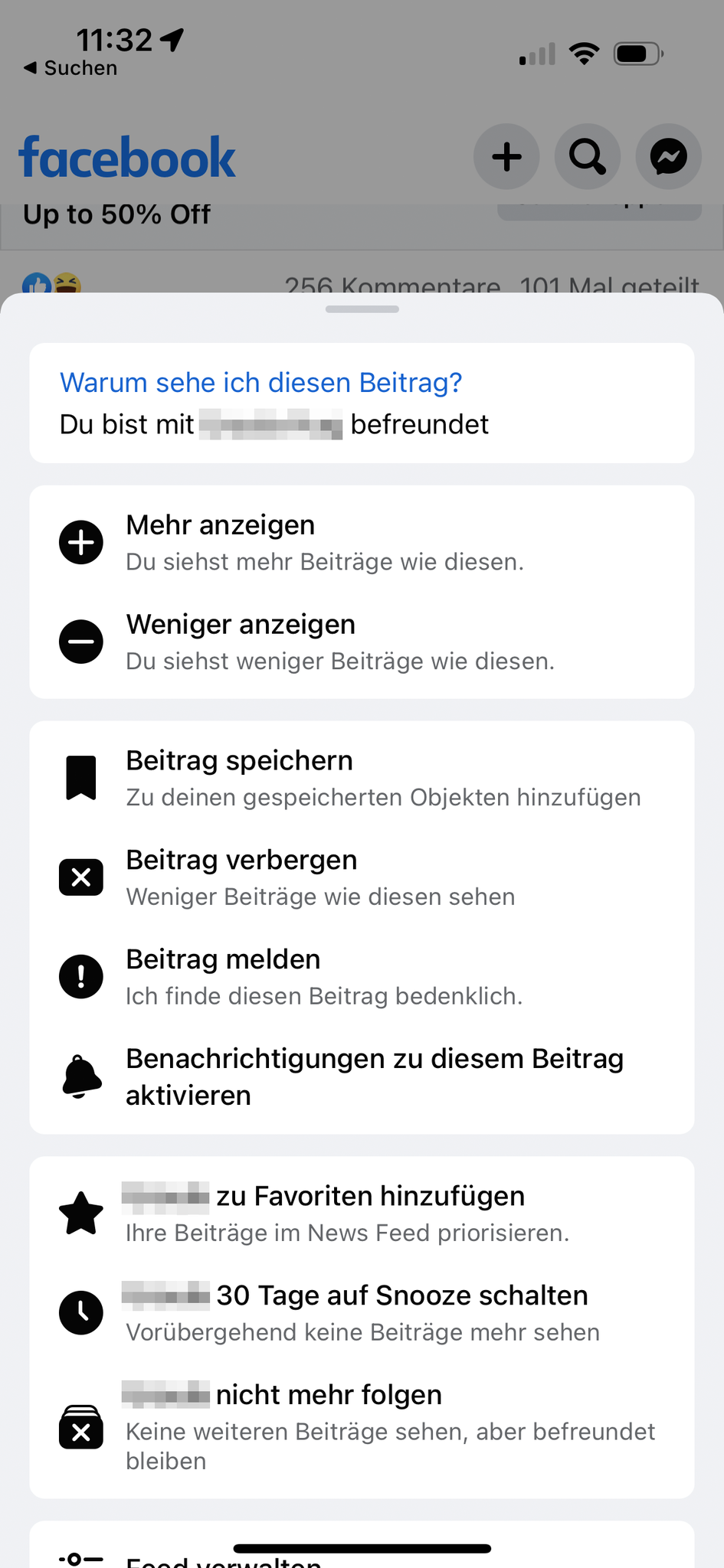Activate 'Benachrichtigungen zu diesem Beitrag'
Viewport: 724px width, 1568px height.
(x=361, y=1076)
